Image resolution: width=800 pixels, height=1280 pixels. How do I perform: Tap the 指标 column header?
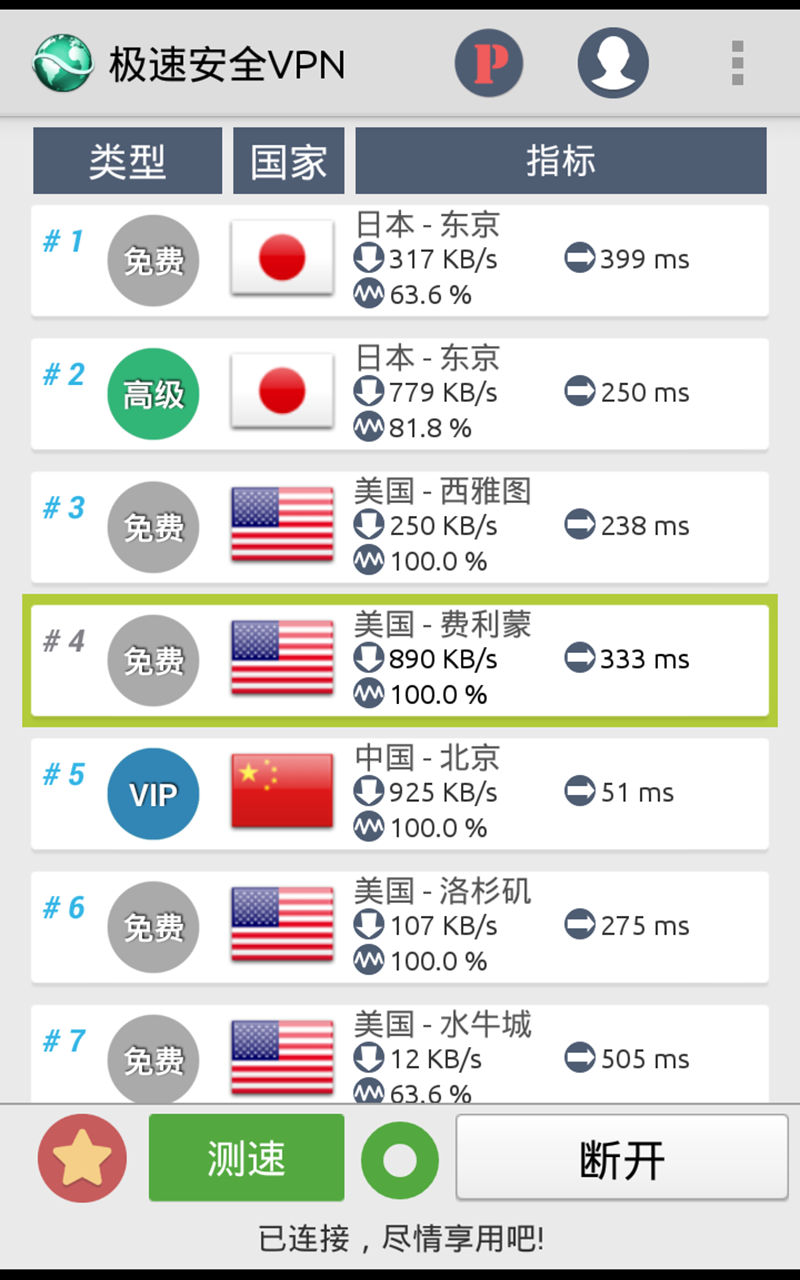click(560, 161)
